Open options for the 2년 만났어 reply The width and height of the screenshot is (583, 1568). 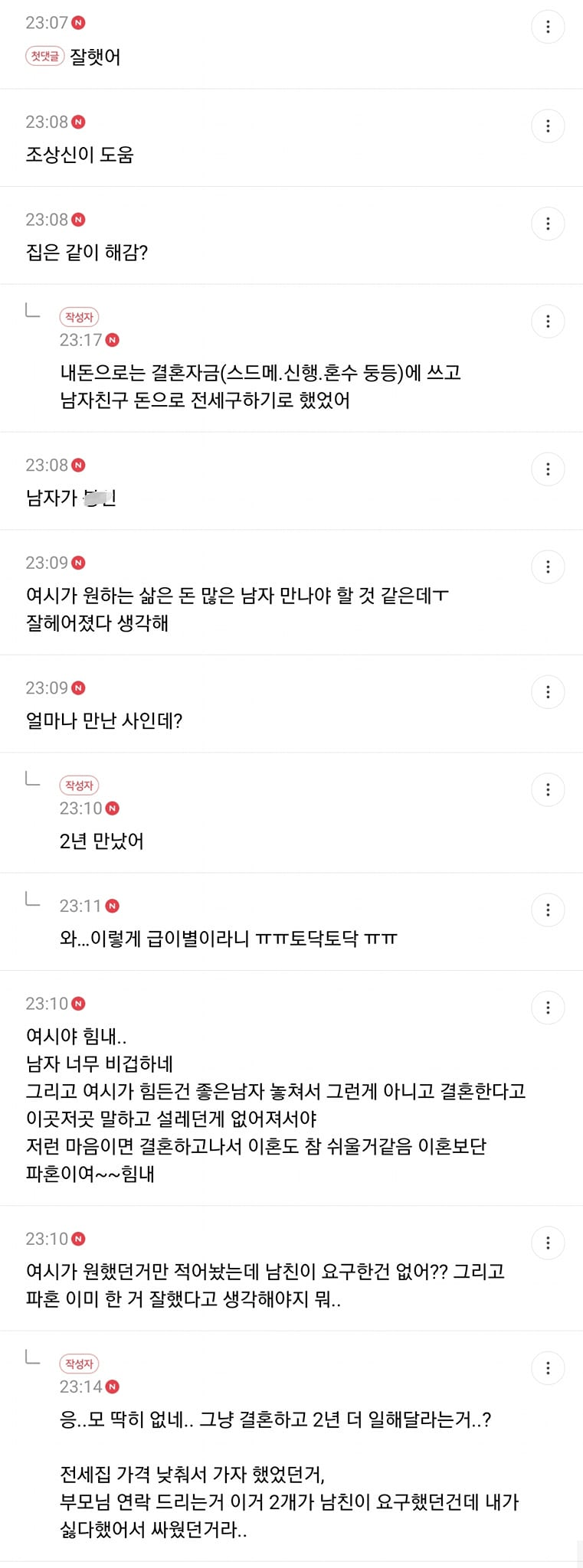click(x=548, y=789)
